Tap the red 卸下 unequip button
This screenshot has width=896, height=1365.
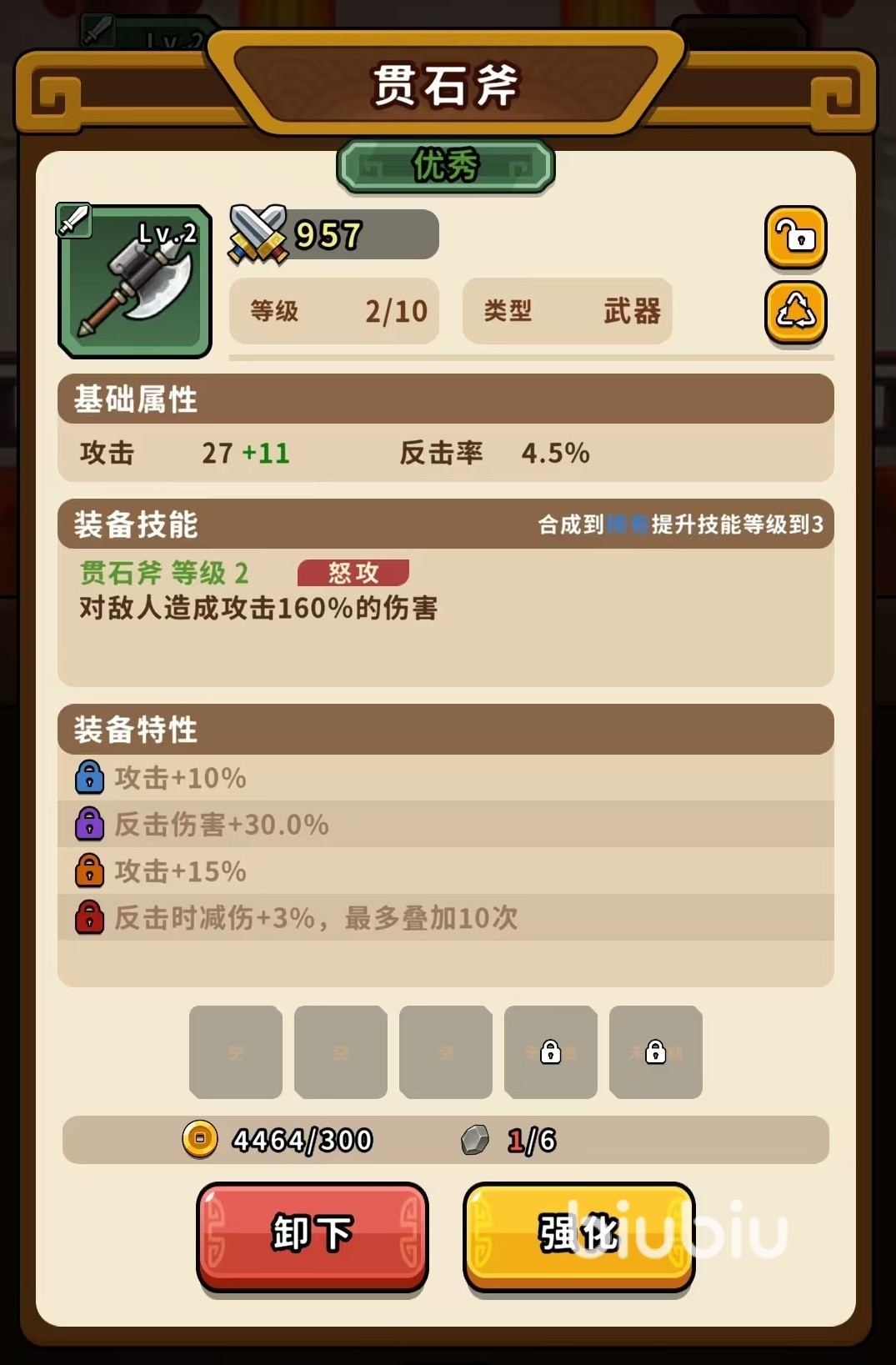coord(313,1234)
